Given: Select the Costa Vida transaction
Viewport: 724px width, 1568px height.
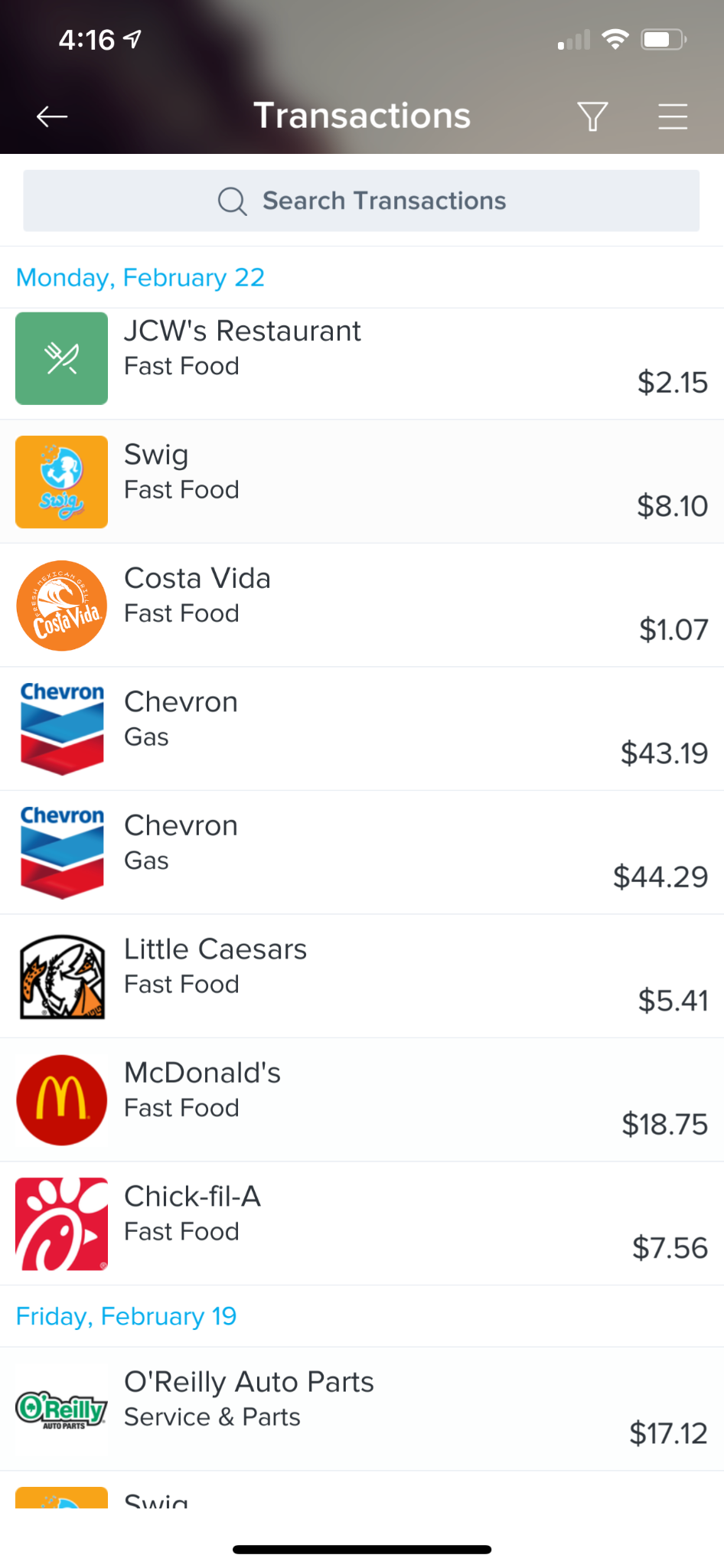Looking at the screenshot, I should (361, 606).
